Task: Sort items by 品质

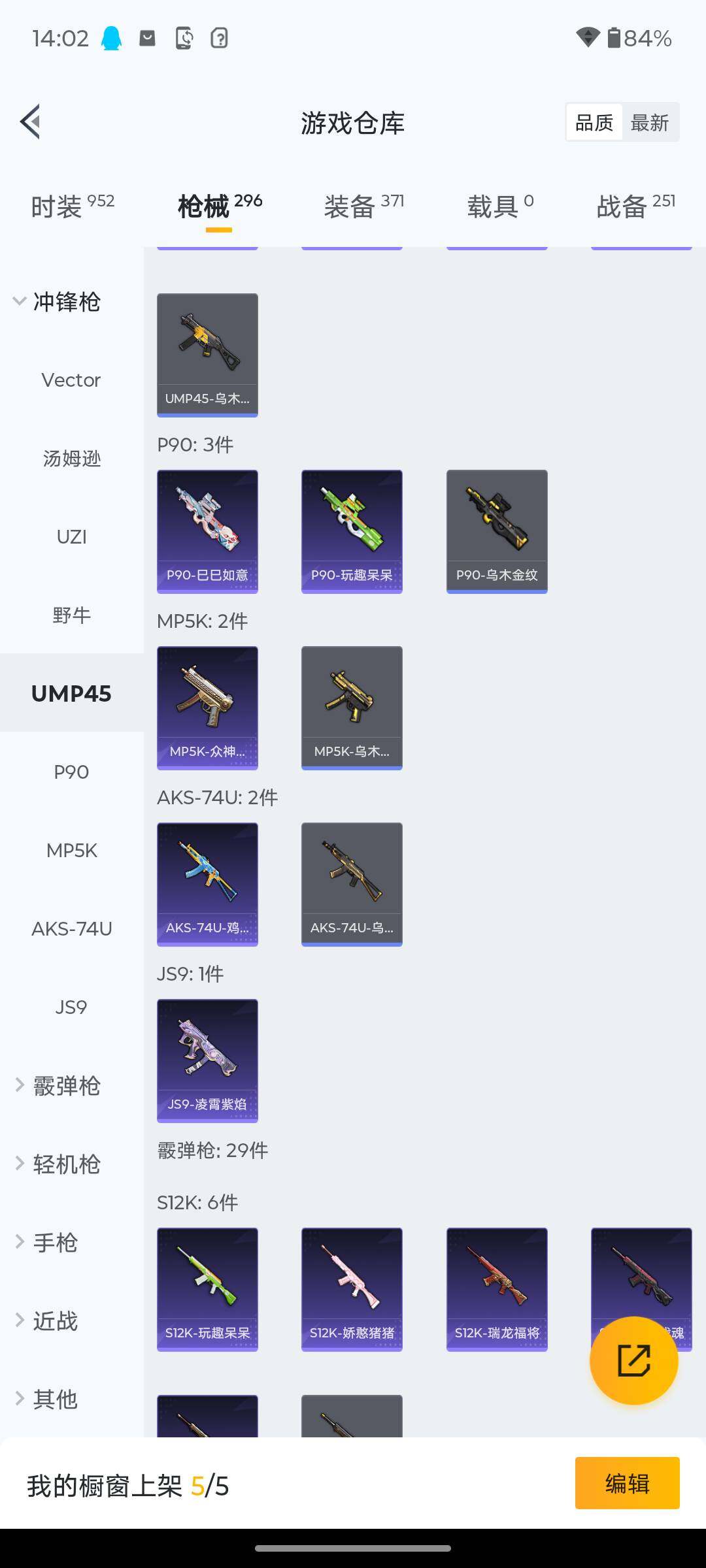Action: click(594, 122)
